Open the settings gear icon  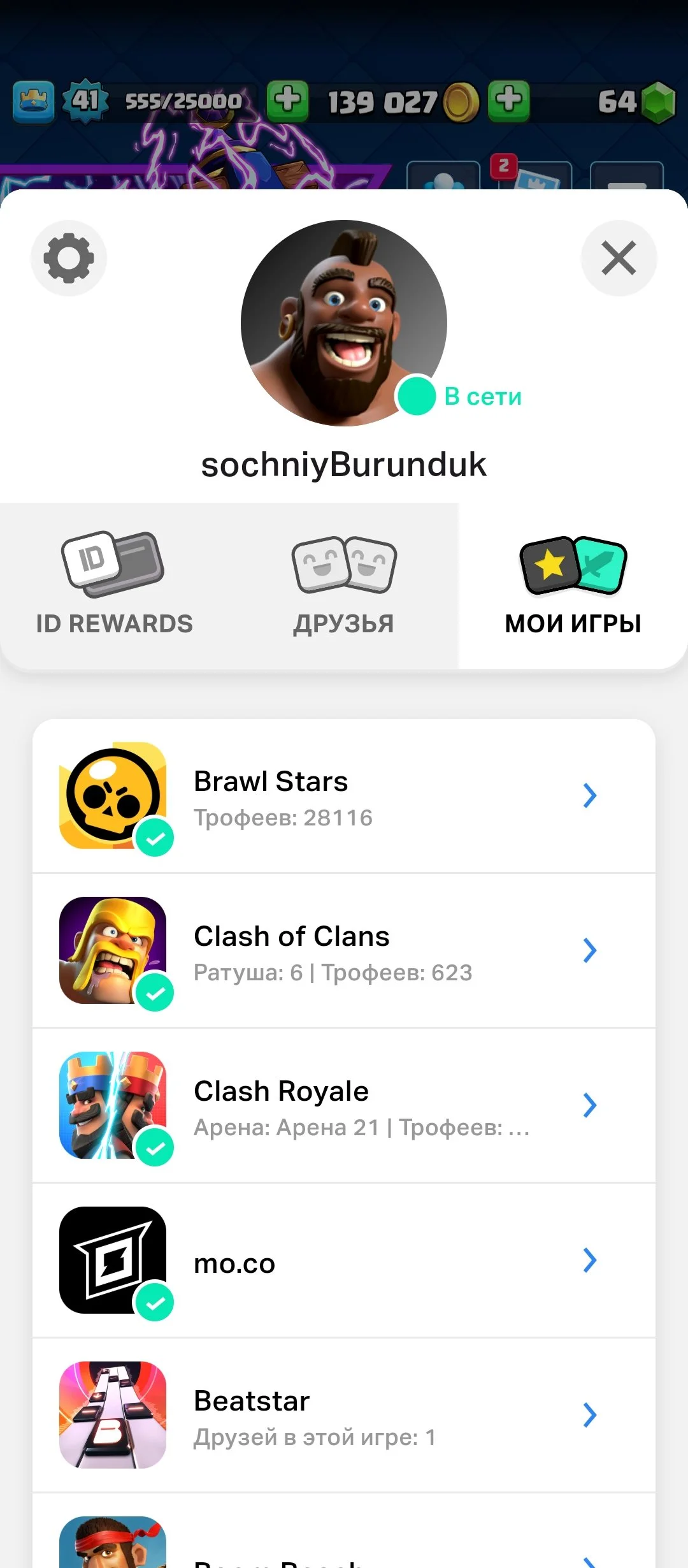69,258
